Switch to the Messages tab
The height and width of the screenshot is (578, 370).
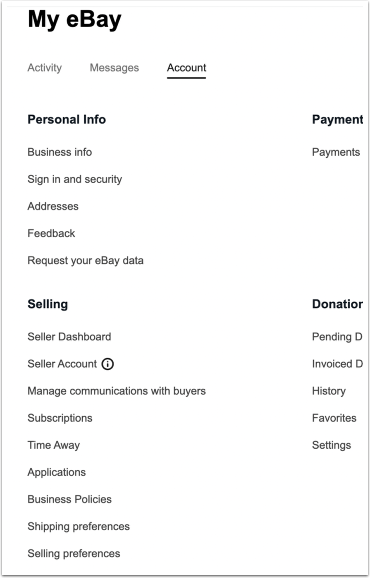[114, 68]
